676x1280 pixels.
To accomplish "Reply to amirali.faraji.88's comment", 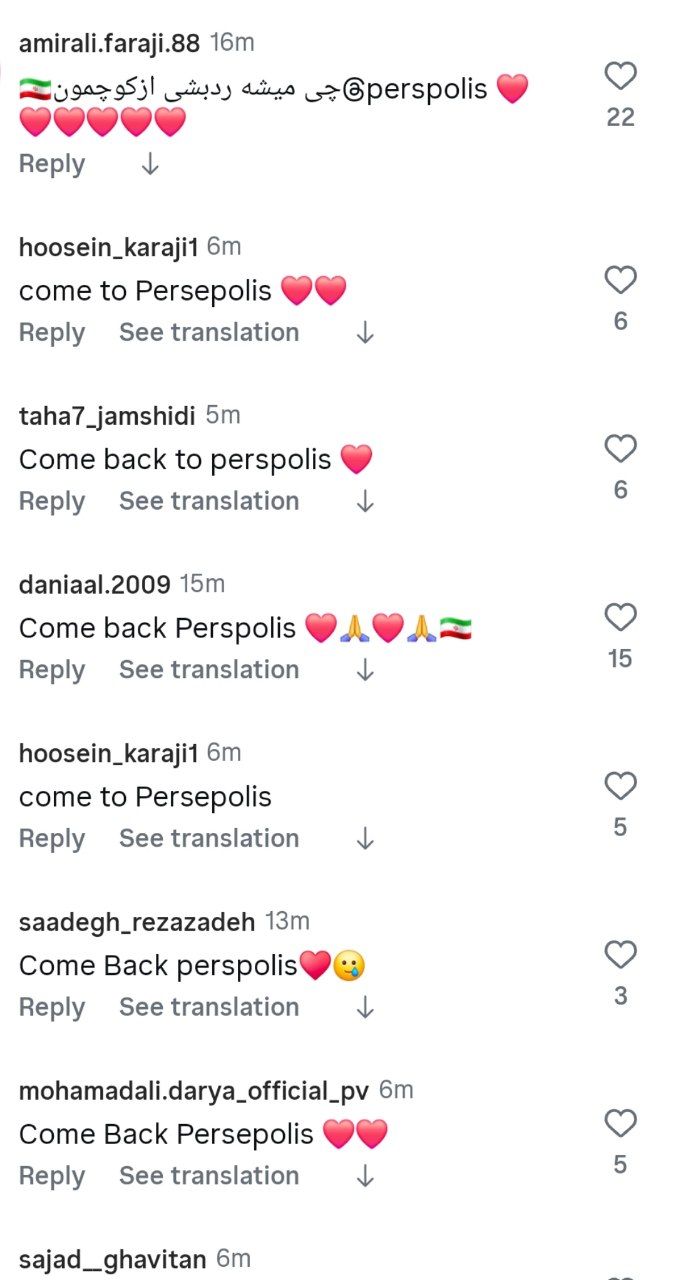I will (52, 164).
